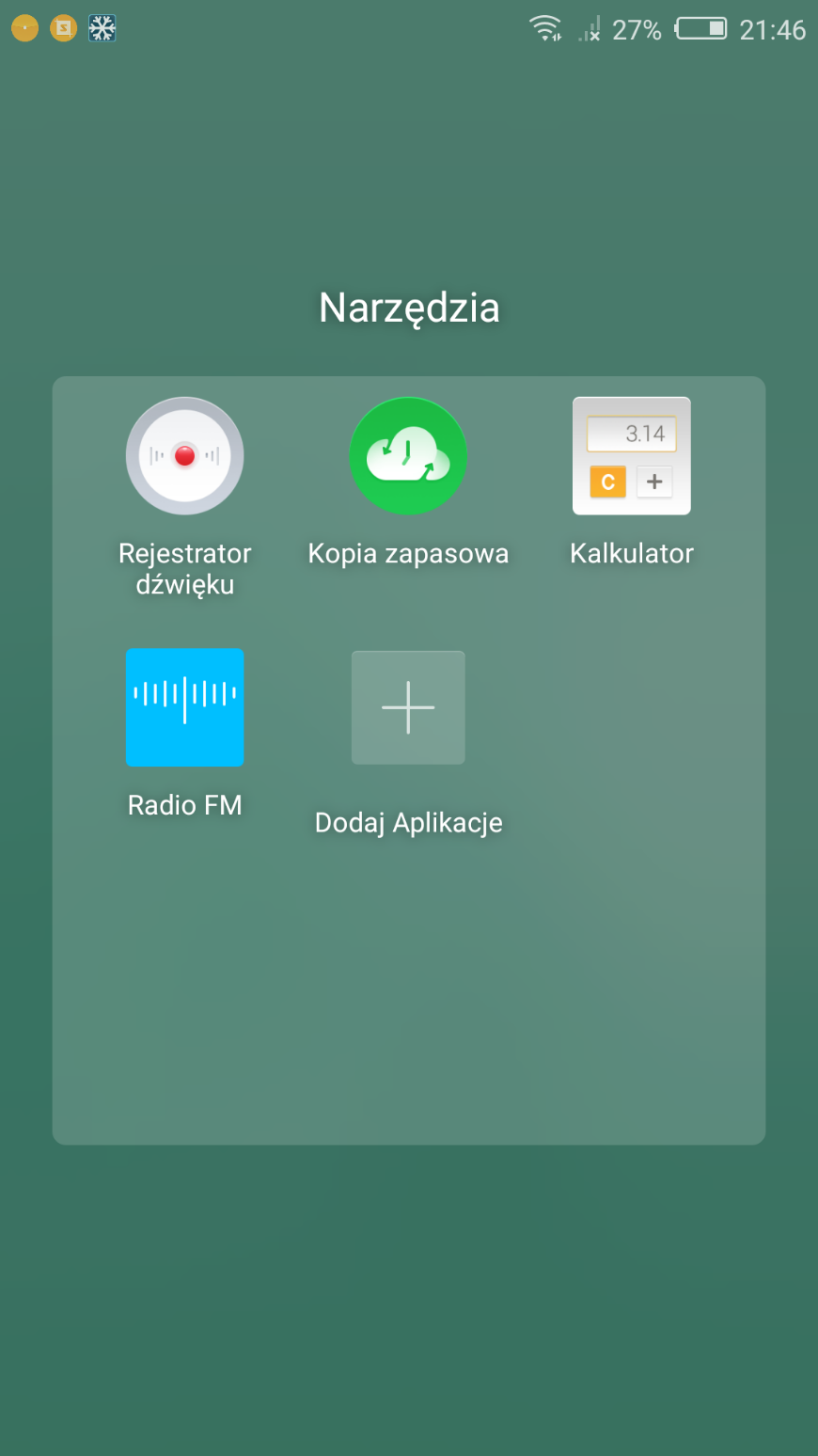Tap Dodaj Aplikacje plus tile

(408, 707)
